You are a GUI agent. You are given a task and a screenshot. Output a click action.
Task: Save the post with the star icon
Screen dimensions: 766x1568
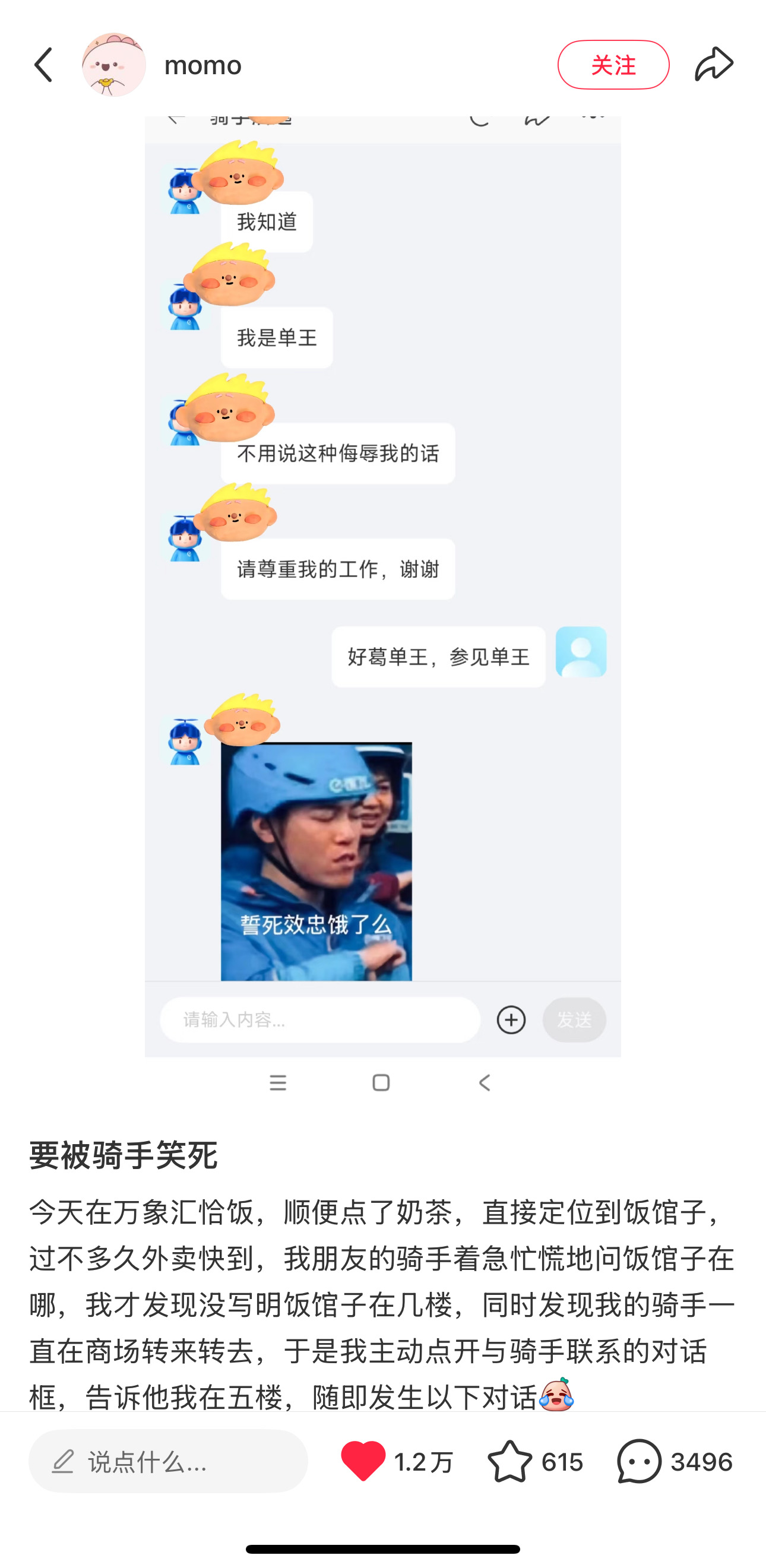pos(509,1461)
